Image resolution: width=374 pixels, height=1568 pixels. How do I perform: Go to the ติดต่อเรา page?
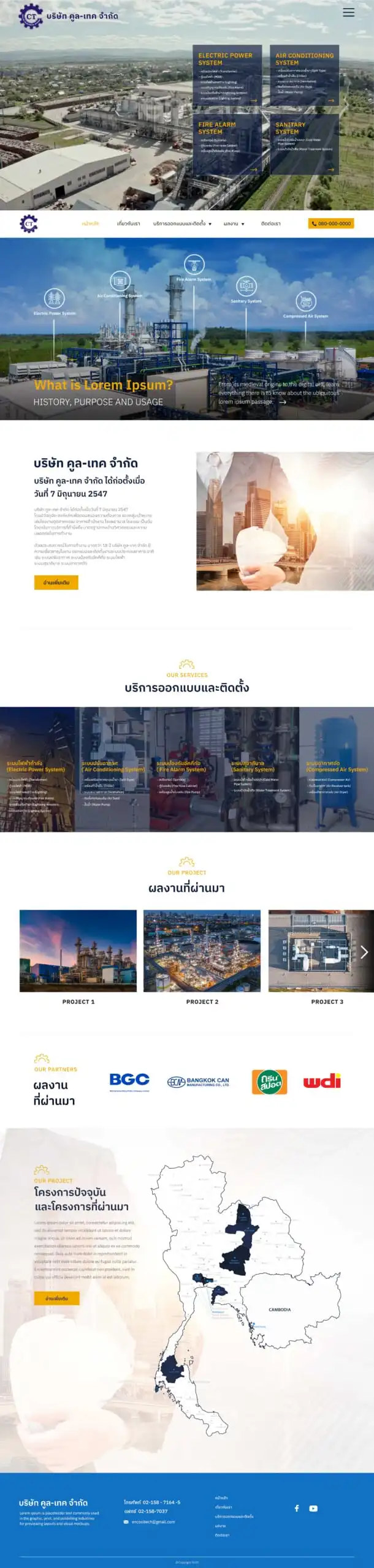tap(270, 224)
